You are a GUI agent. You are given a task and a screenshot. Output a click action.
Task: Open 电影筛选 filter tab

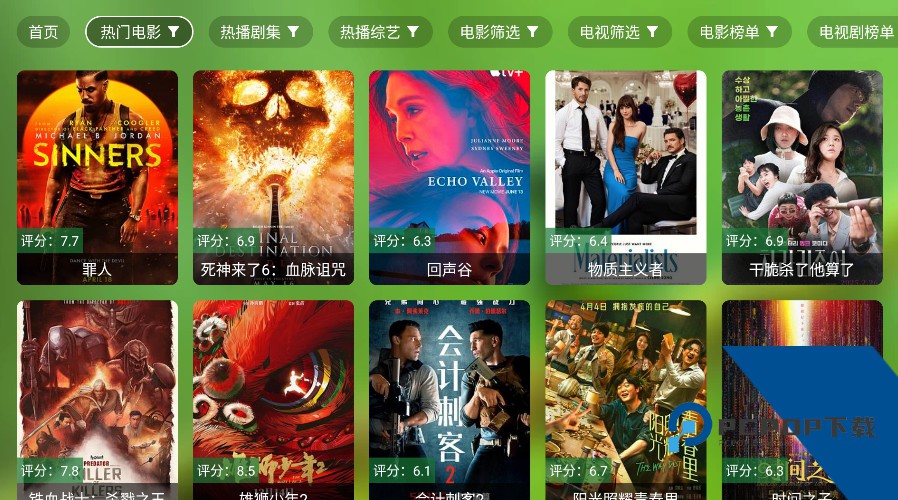pyautogui.click(x=500, y=32)
